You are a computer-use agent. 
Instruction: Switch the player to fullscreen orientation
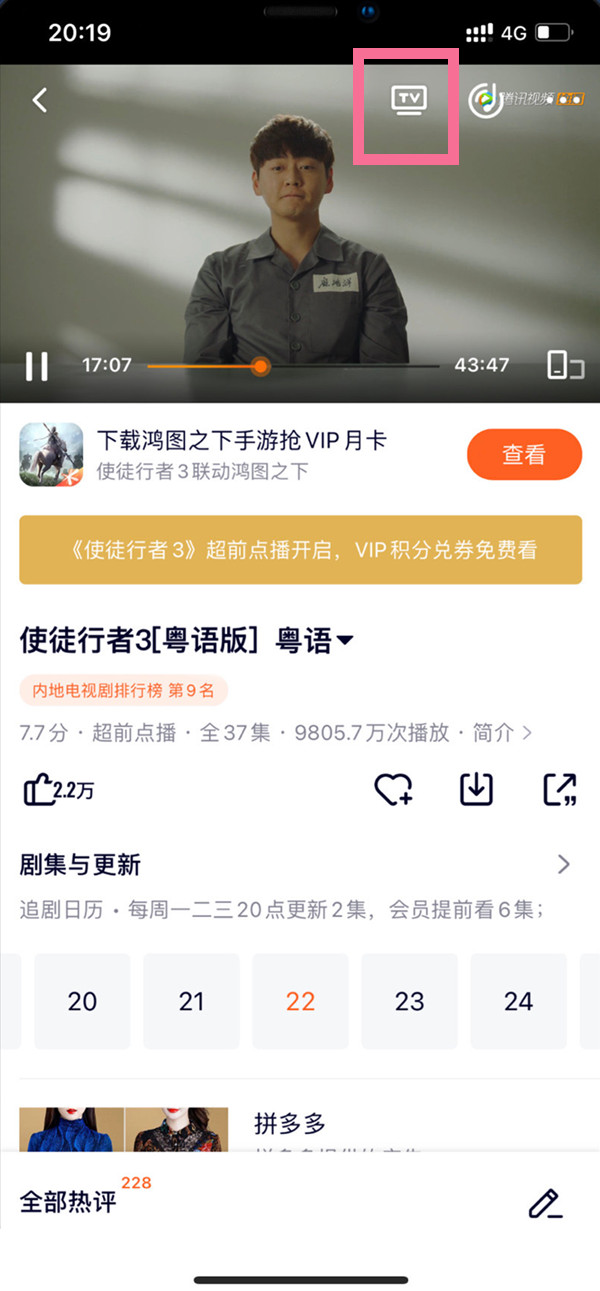point(565,366)
